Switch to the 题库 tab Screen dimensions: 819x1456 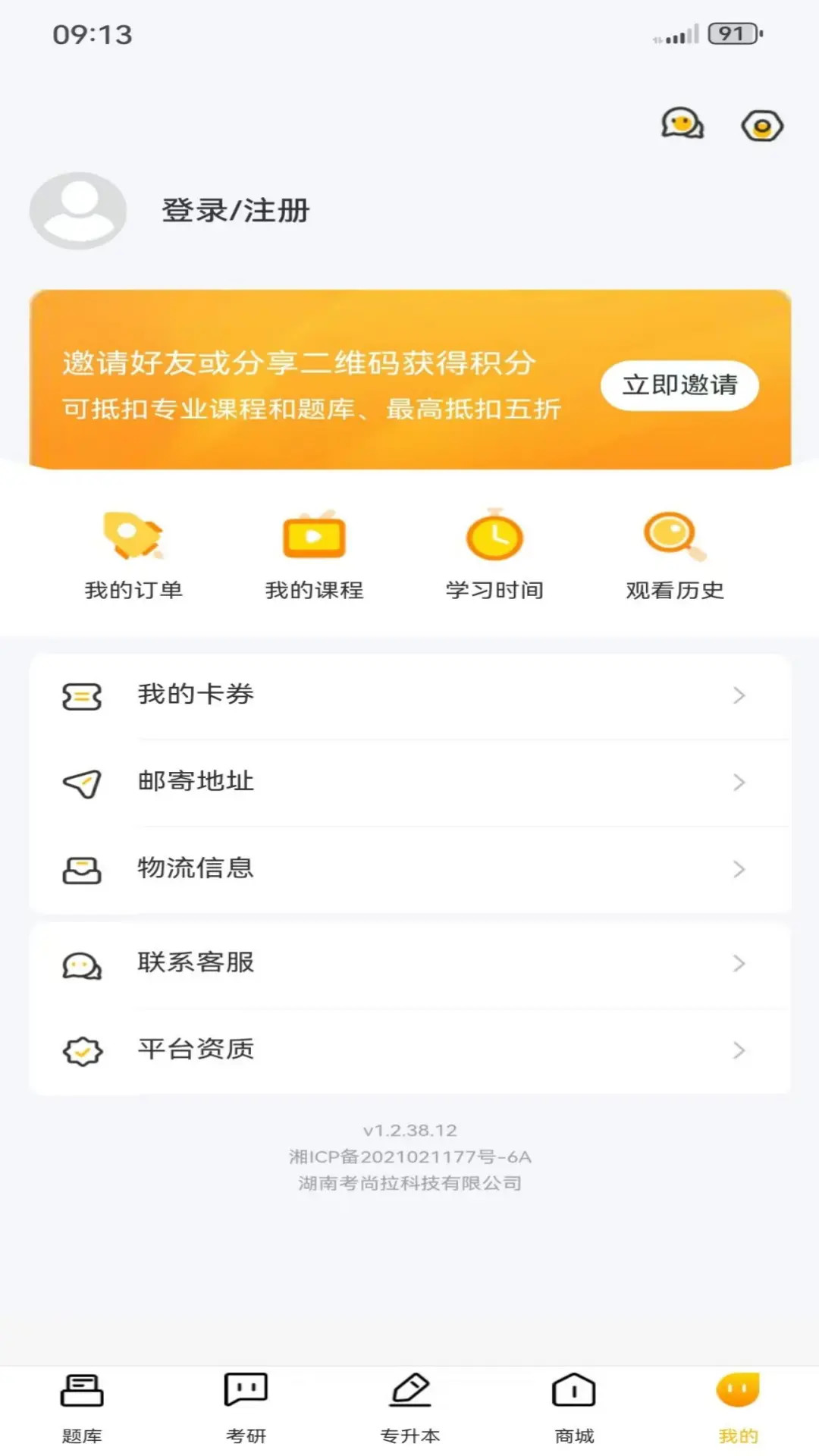click(83, 1408)
